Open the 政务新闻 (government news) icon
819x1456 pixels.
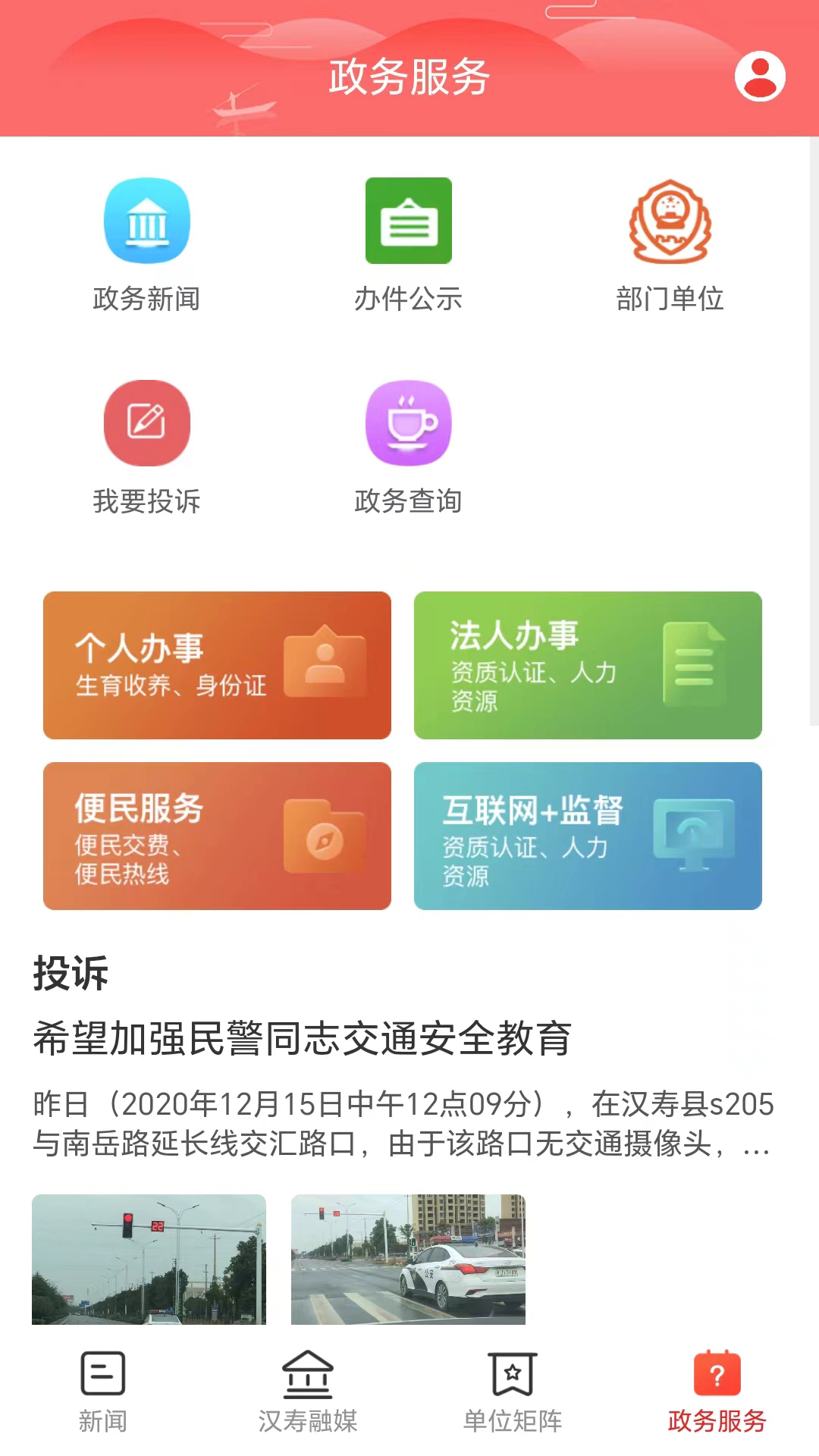coord(147,221)
